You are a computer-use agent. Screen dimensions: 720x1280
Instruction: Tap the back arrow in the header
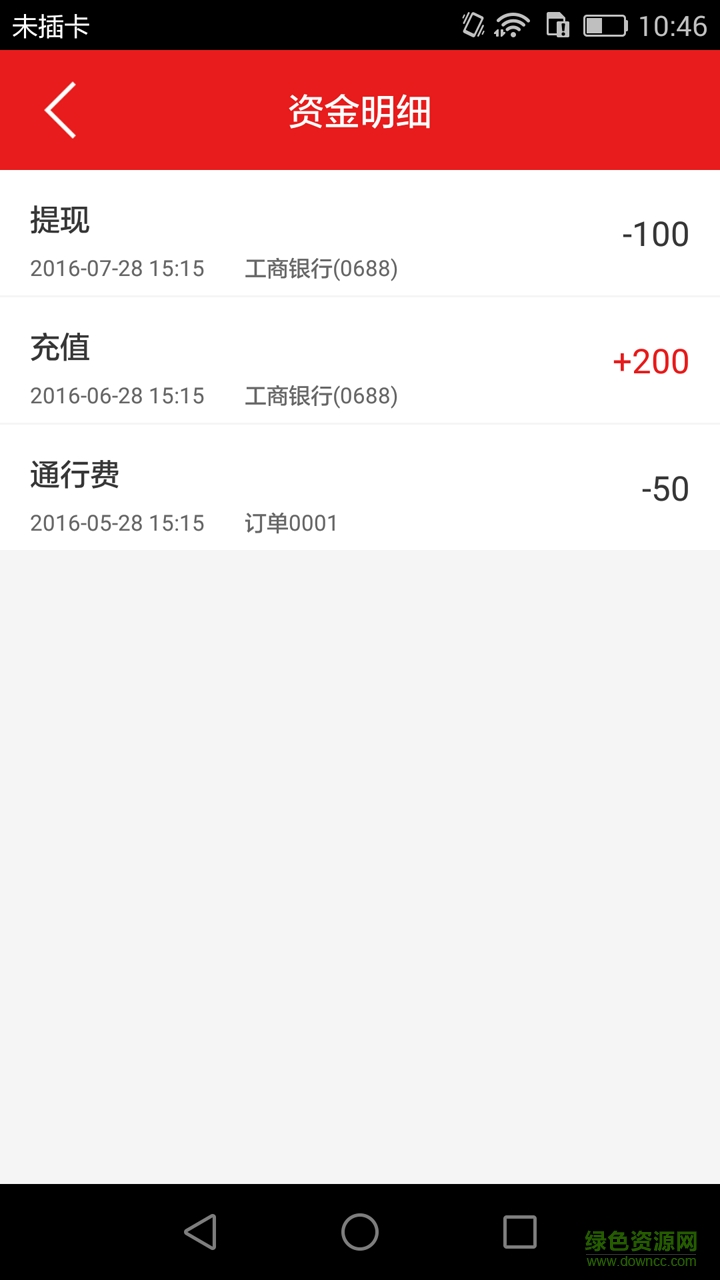click(x=58, y=110)
